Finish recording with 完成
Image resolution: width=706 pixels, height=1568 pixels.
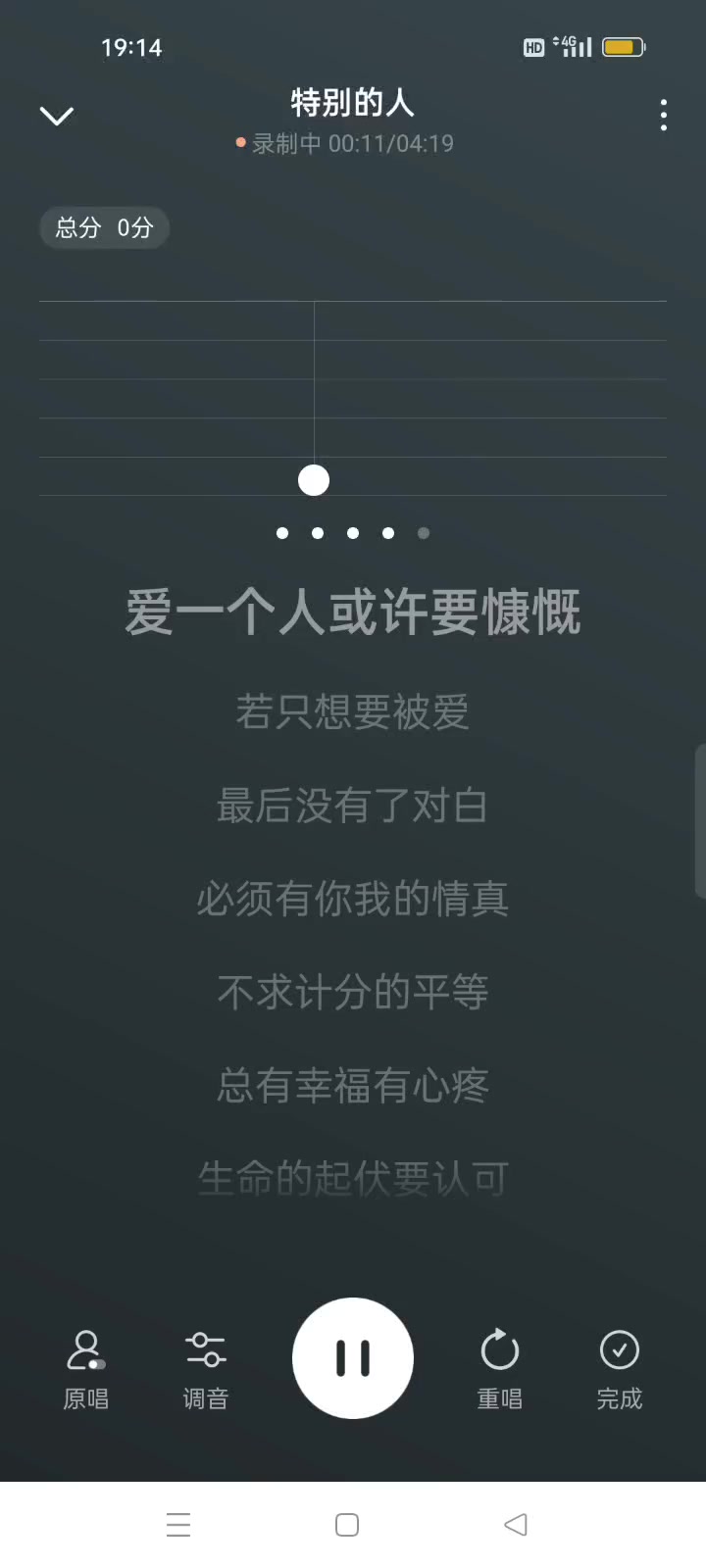(x=620, y=1369)
